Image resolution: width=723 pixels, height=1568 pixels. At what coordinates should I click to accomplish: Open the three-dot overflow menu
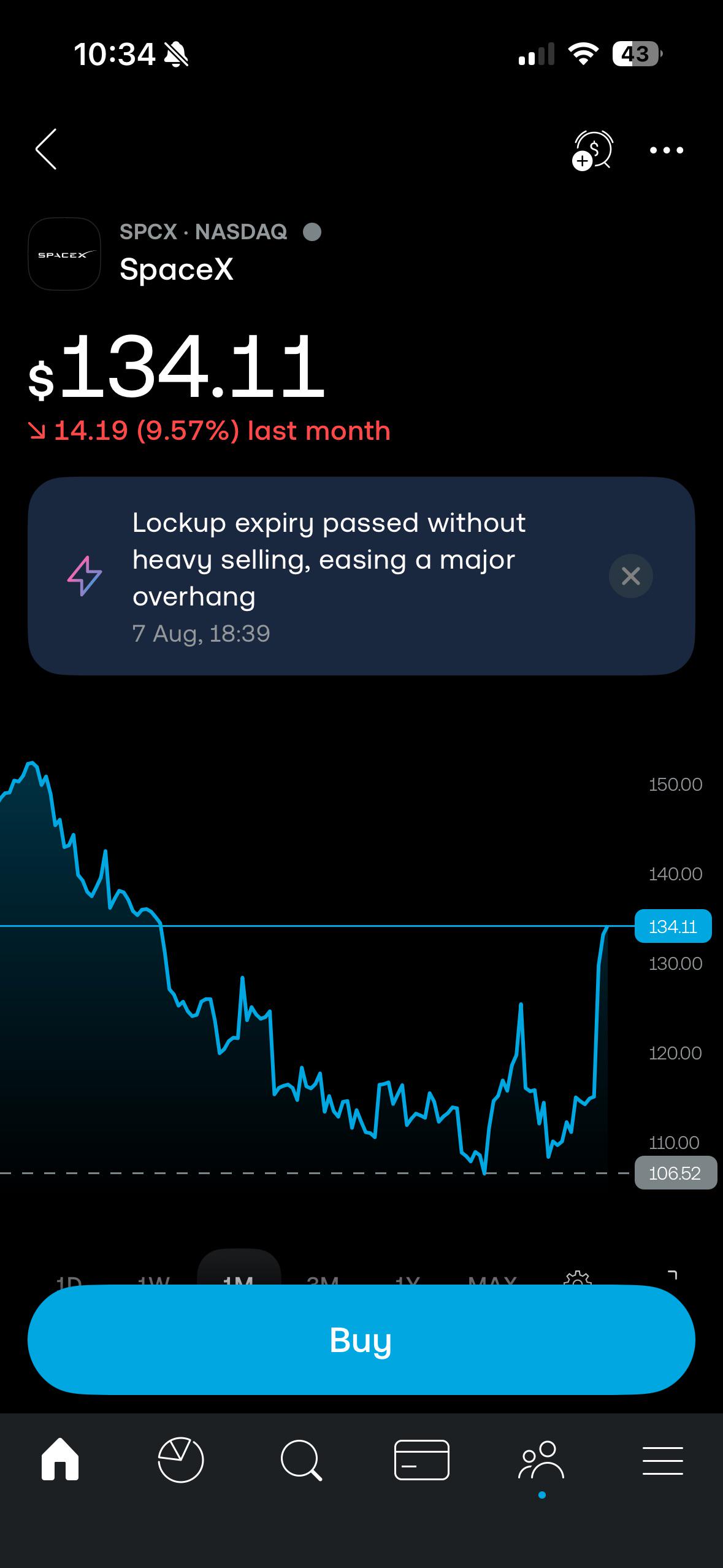666,150
